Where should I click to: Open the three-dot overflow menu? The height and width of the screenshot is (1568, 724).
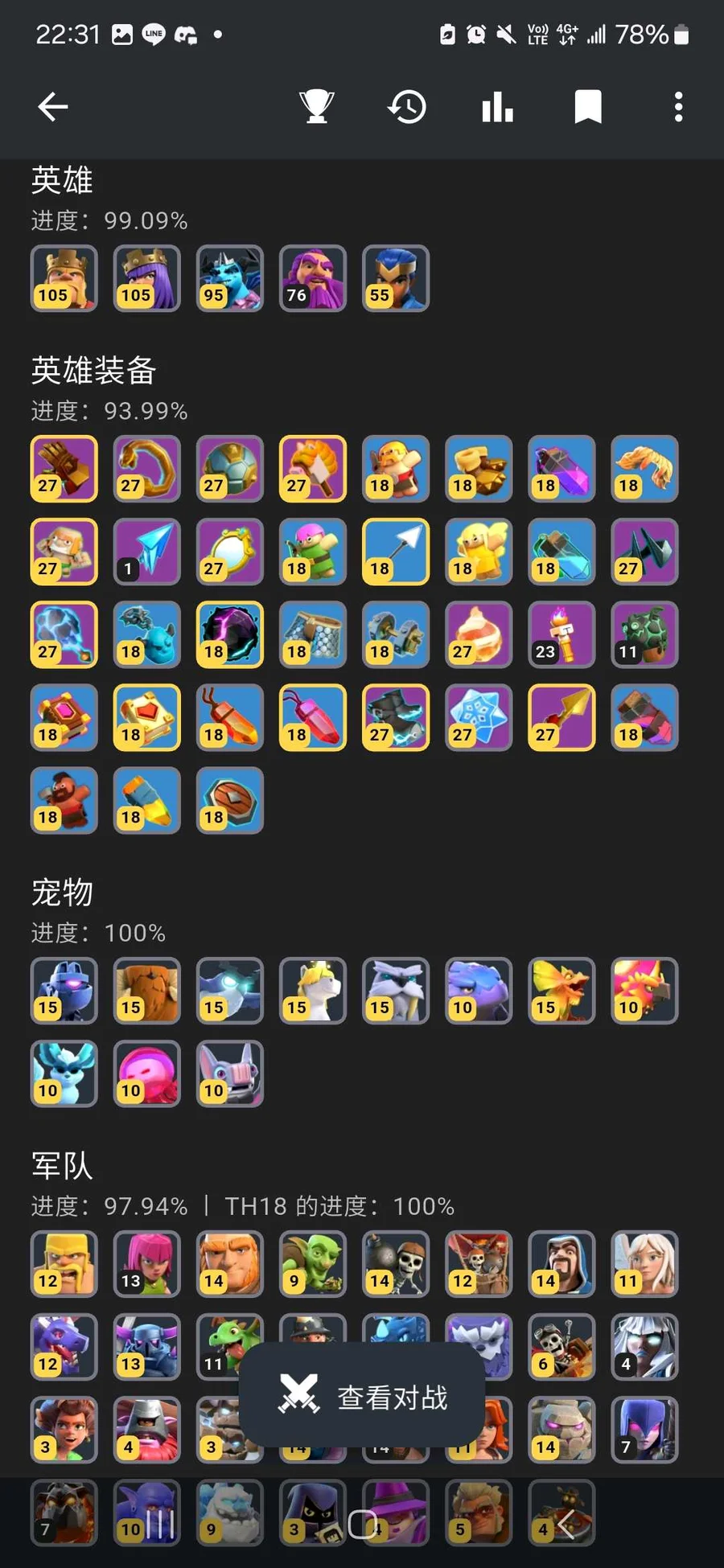(x=678, y=107)
